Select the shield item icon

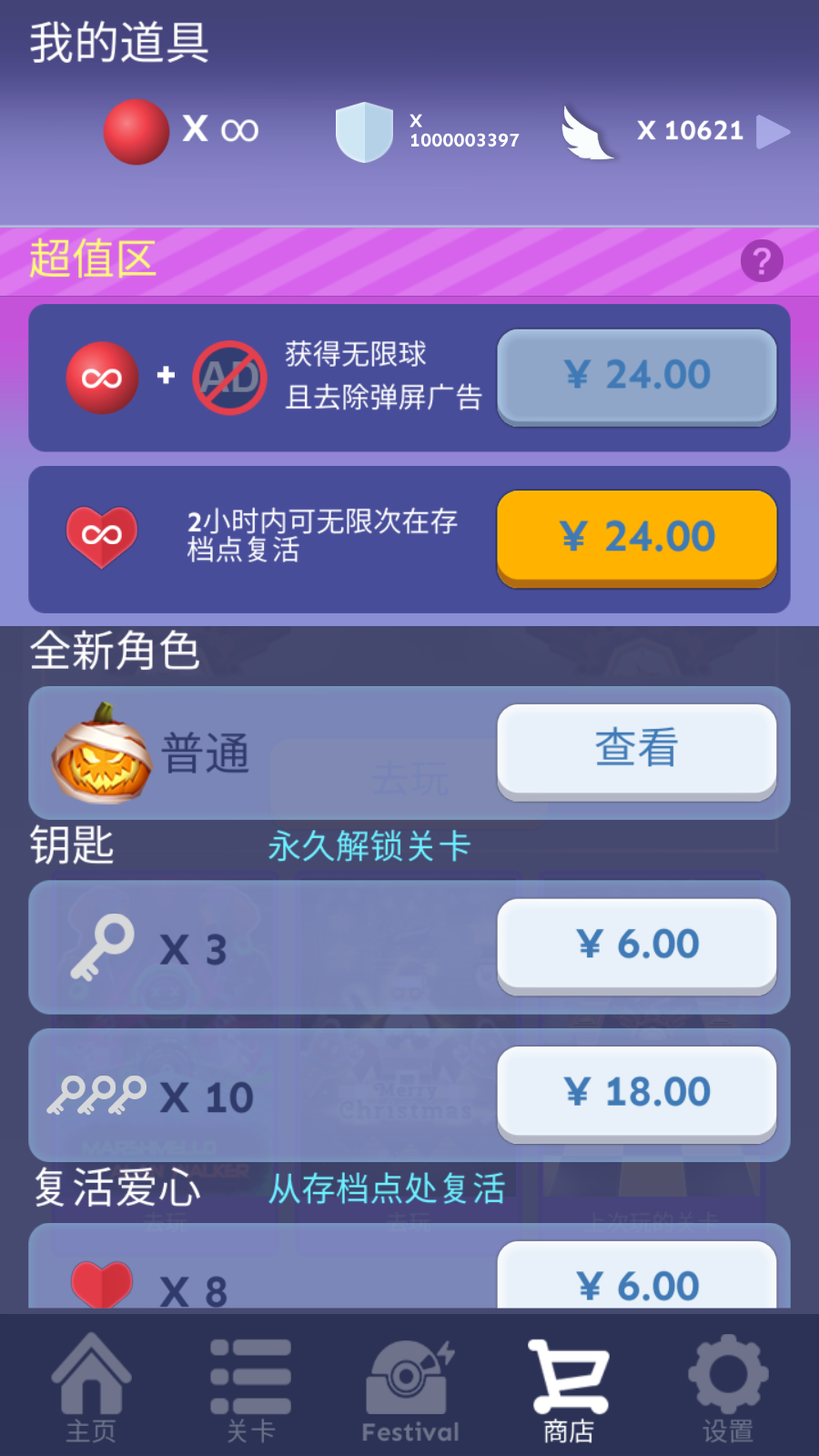tap(364, 131)
